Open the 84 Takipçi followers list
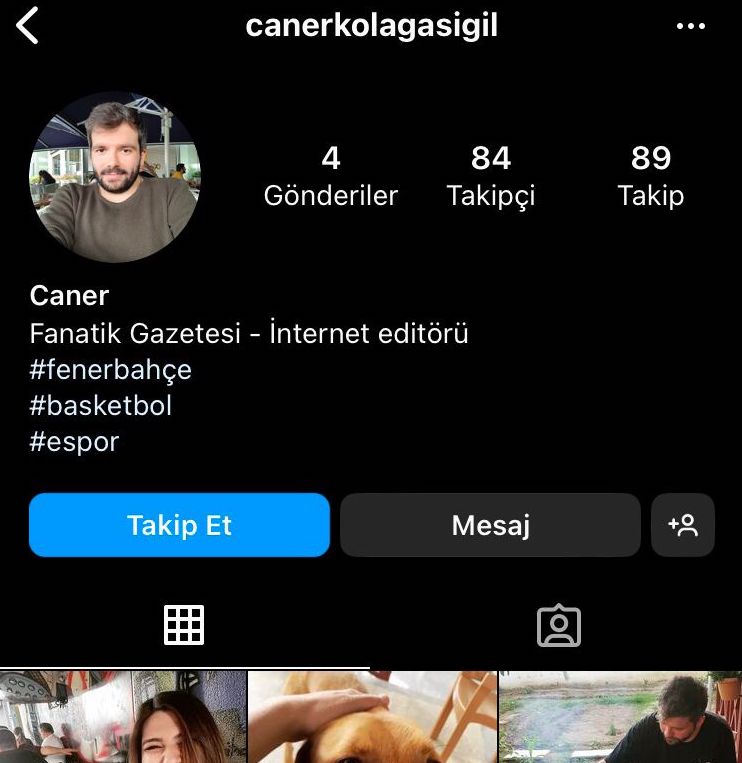 [x=491, y=175]
